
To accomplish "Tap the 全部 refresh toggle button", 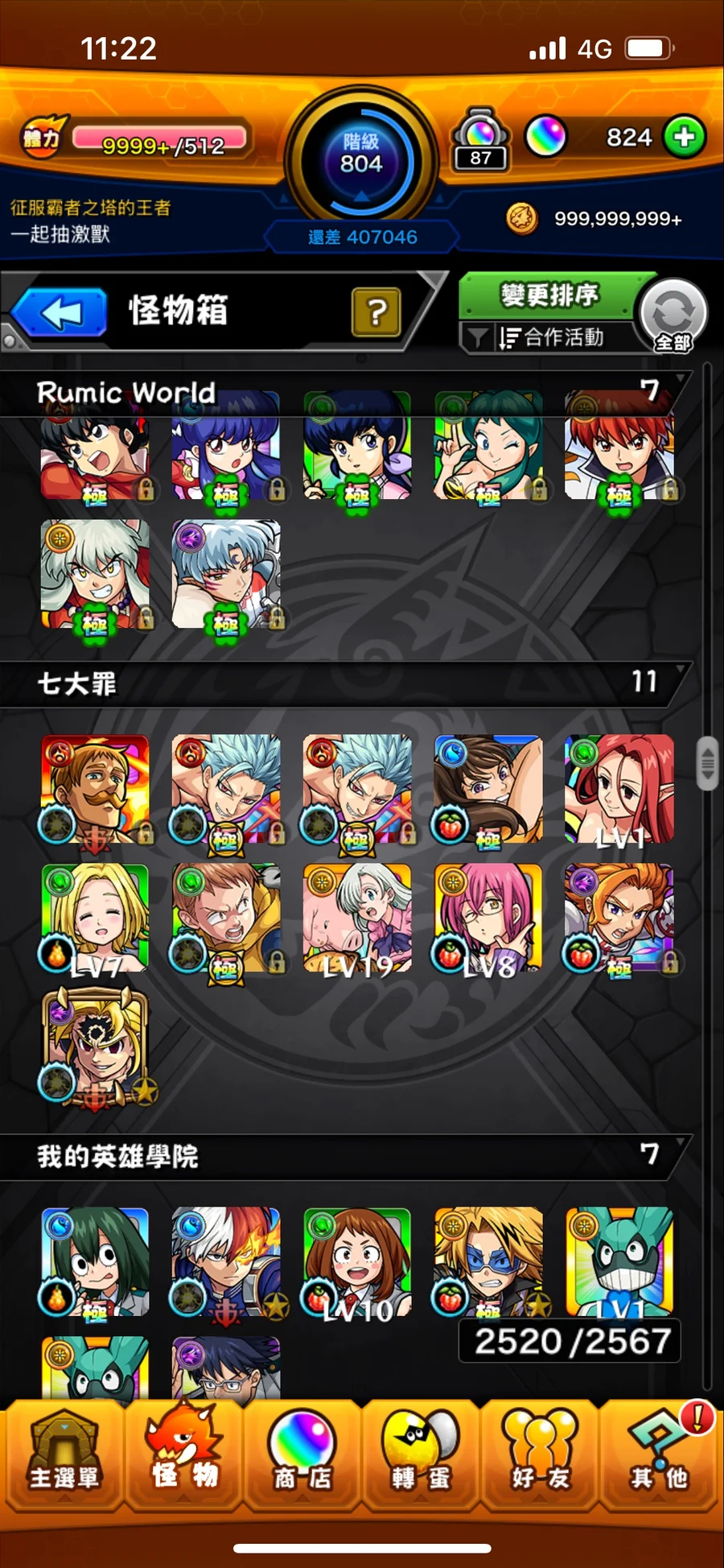I will (x=674, y=316).
